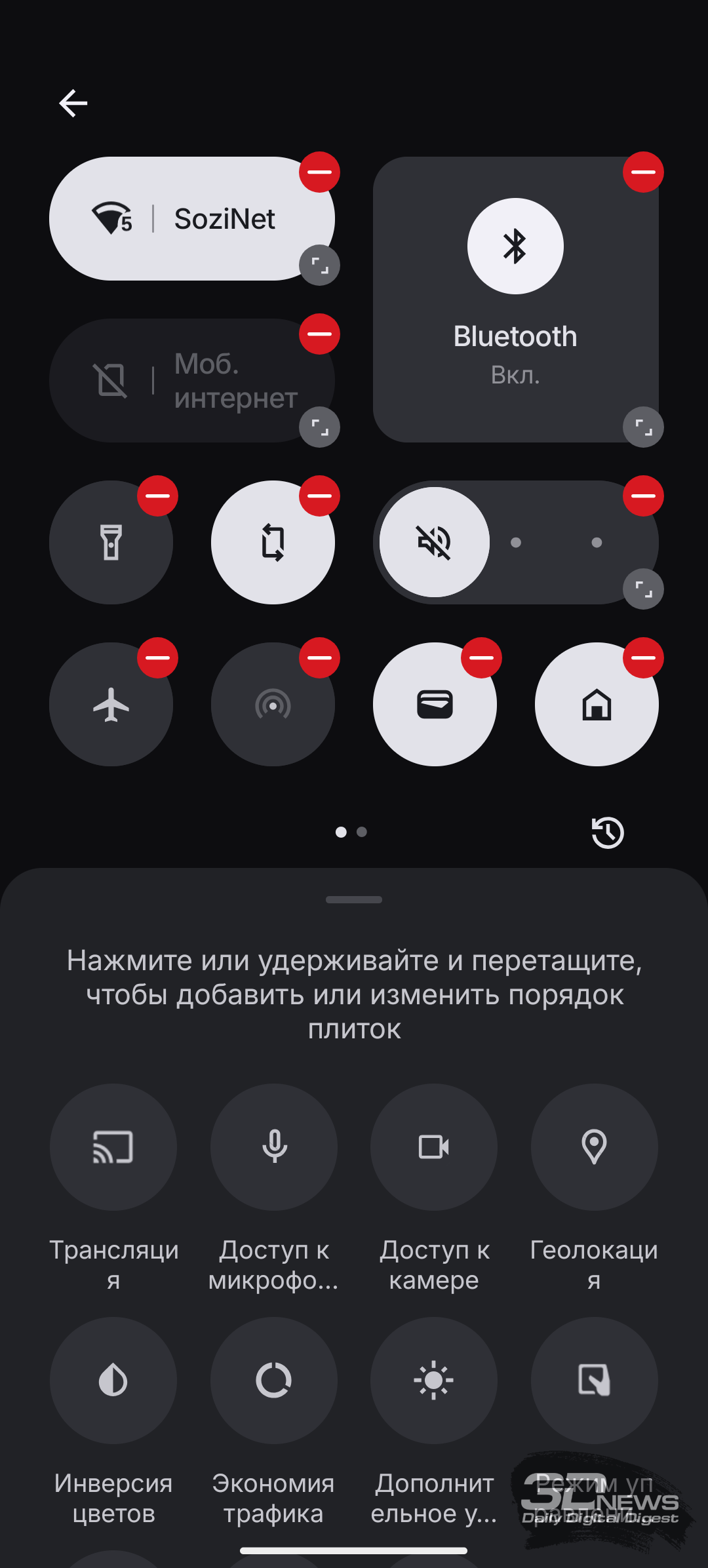Add the Инверсия цветов tile
The width and height of the screenshot is (708, 1568).
pyautogui.click(x=113, y=1381)
